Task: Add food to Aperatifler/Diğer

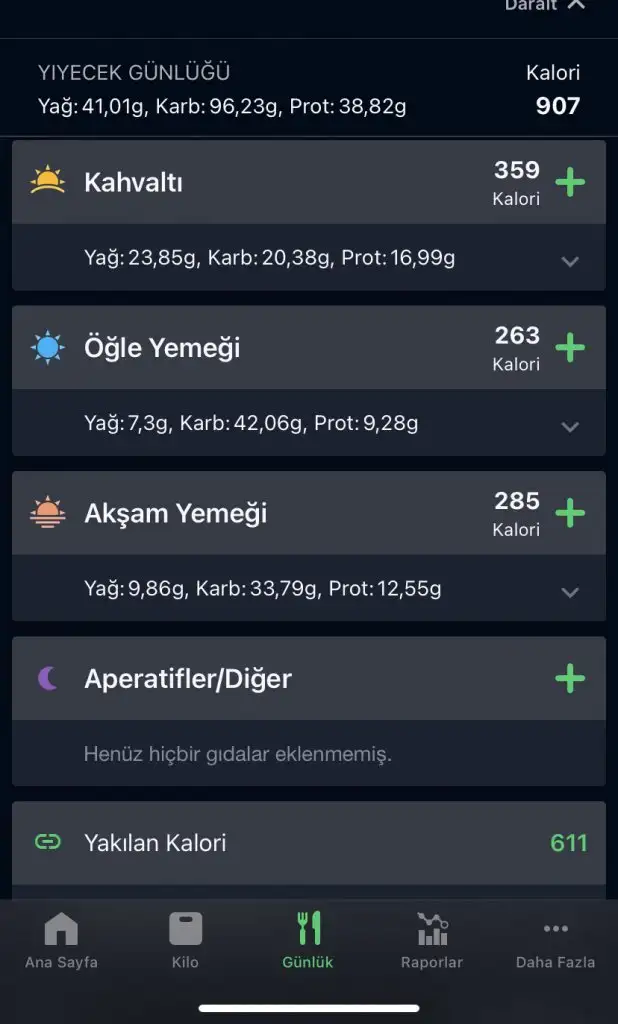Action: tap(570, 679)
